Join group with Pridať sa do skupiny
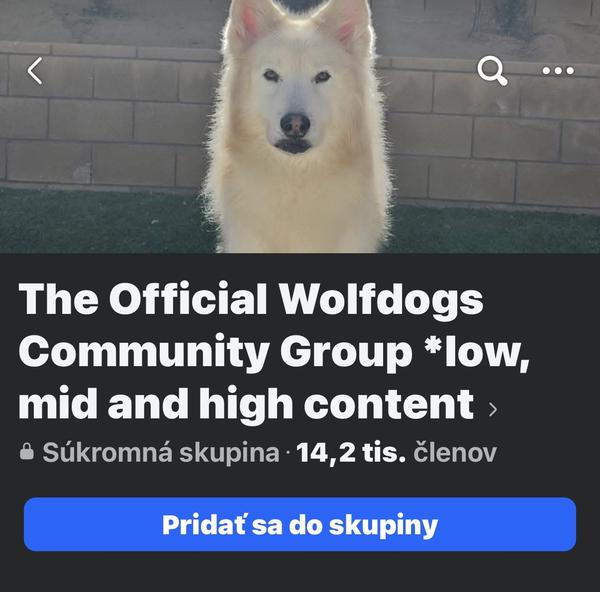The image size is (600, 592). [x=300, y=525]
